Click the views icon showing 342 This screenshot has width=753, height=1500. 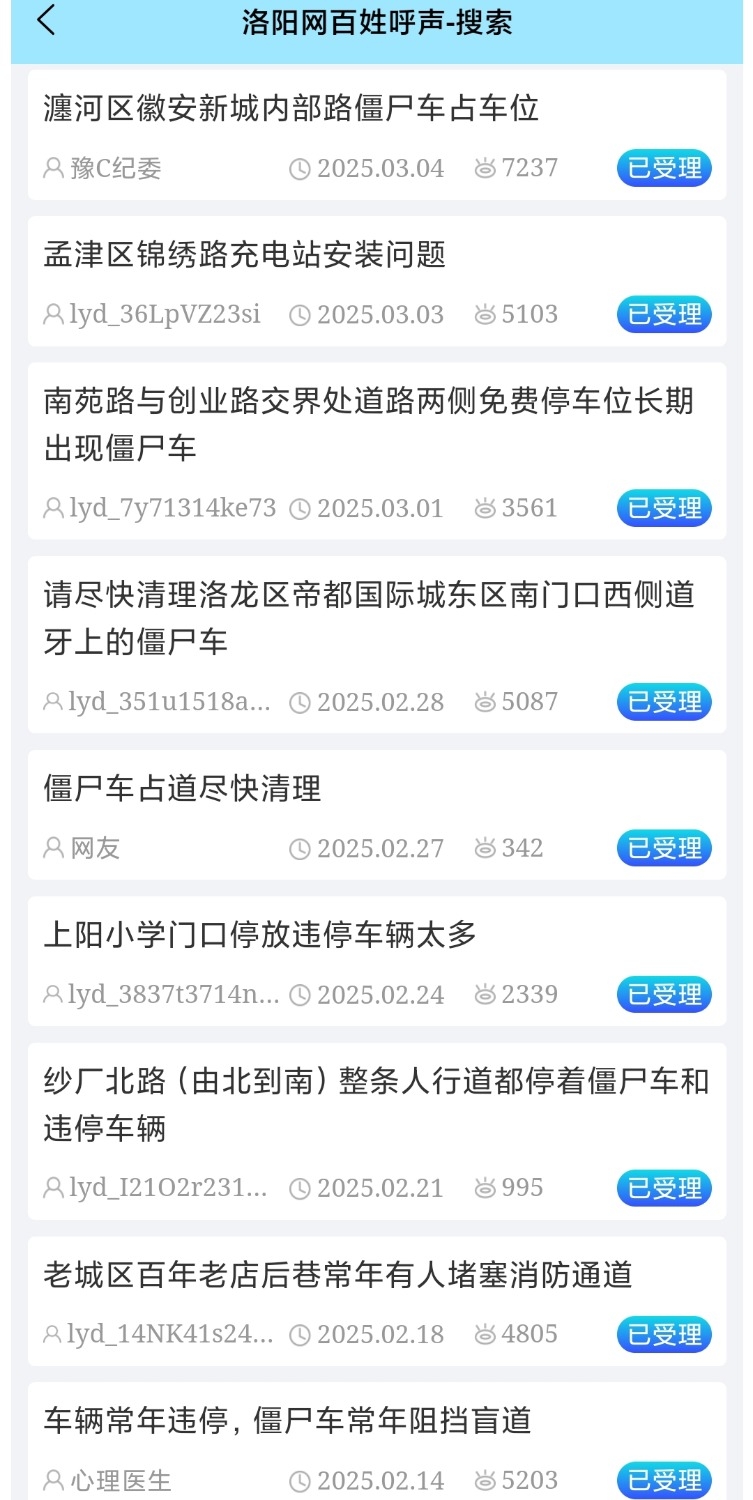coord(486,848)
